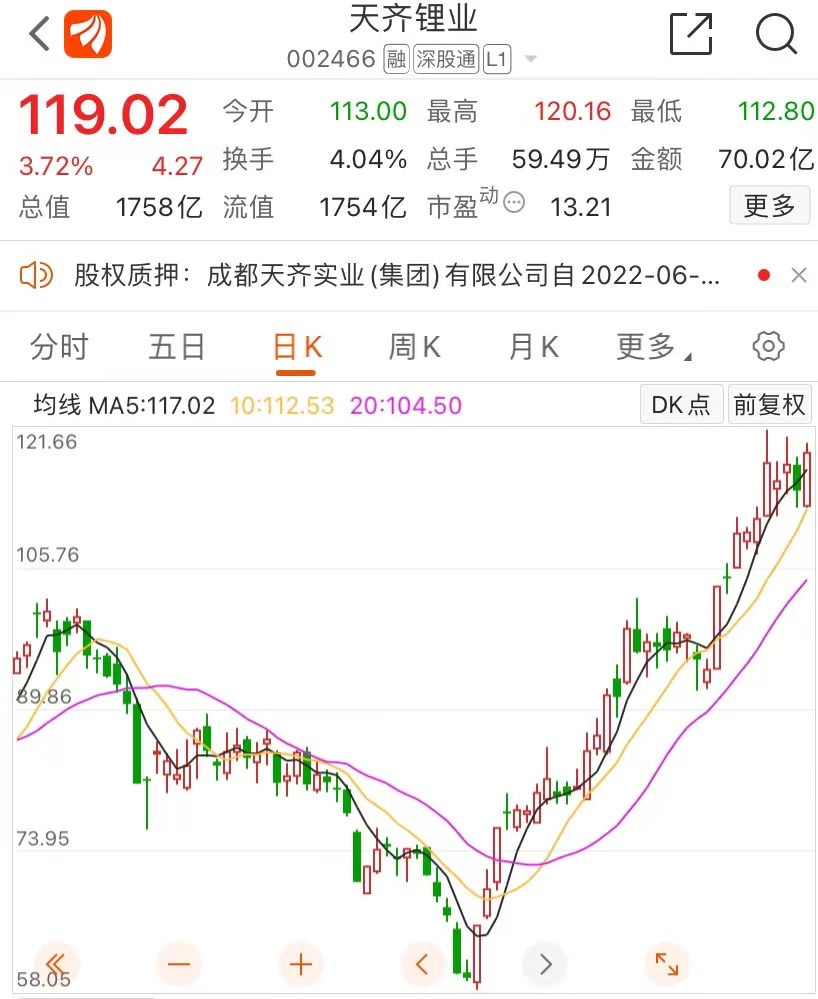The height and width of the screenshot is (999, 818).
Task: Open chart settings gear
Action: click(768, 347)
